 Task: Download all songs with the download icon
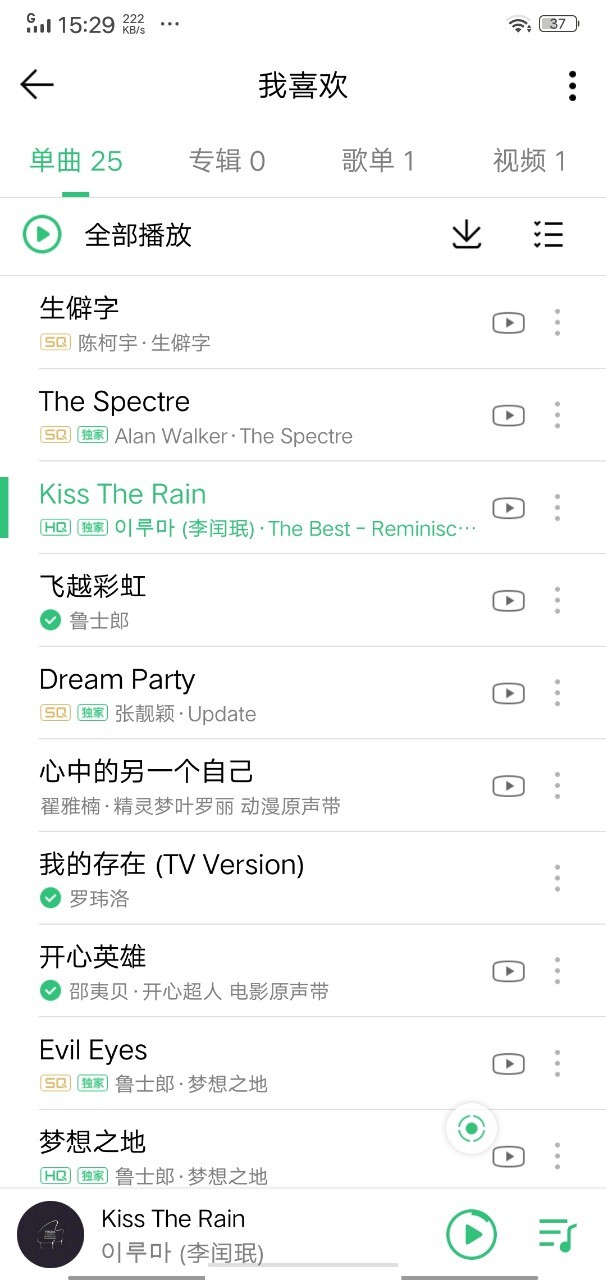[x=467, y=235]
